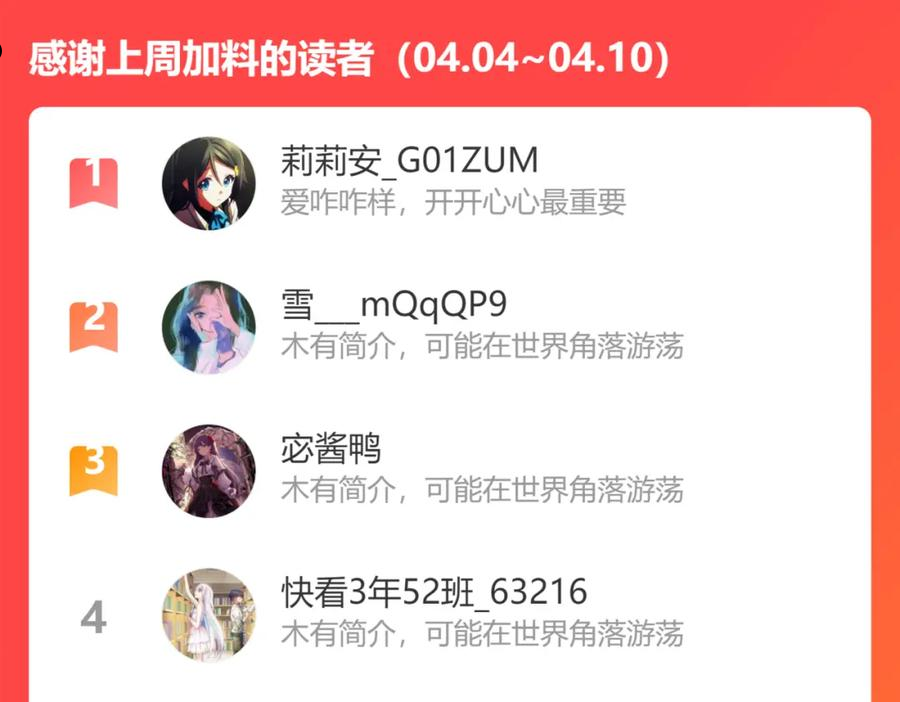Image resolution: width=900 pixels, height=702 pixels.
Task: Open the row for 快看3年52班_63216
Action: click(x=449, y=615)
